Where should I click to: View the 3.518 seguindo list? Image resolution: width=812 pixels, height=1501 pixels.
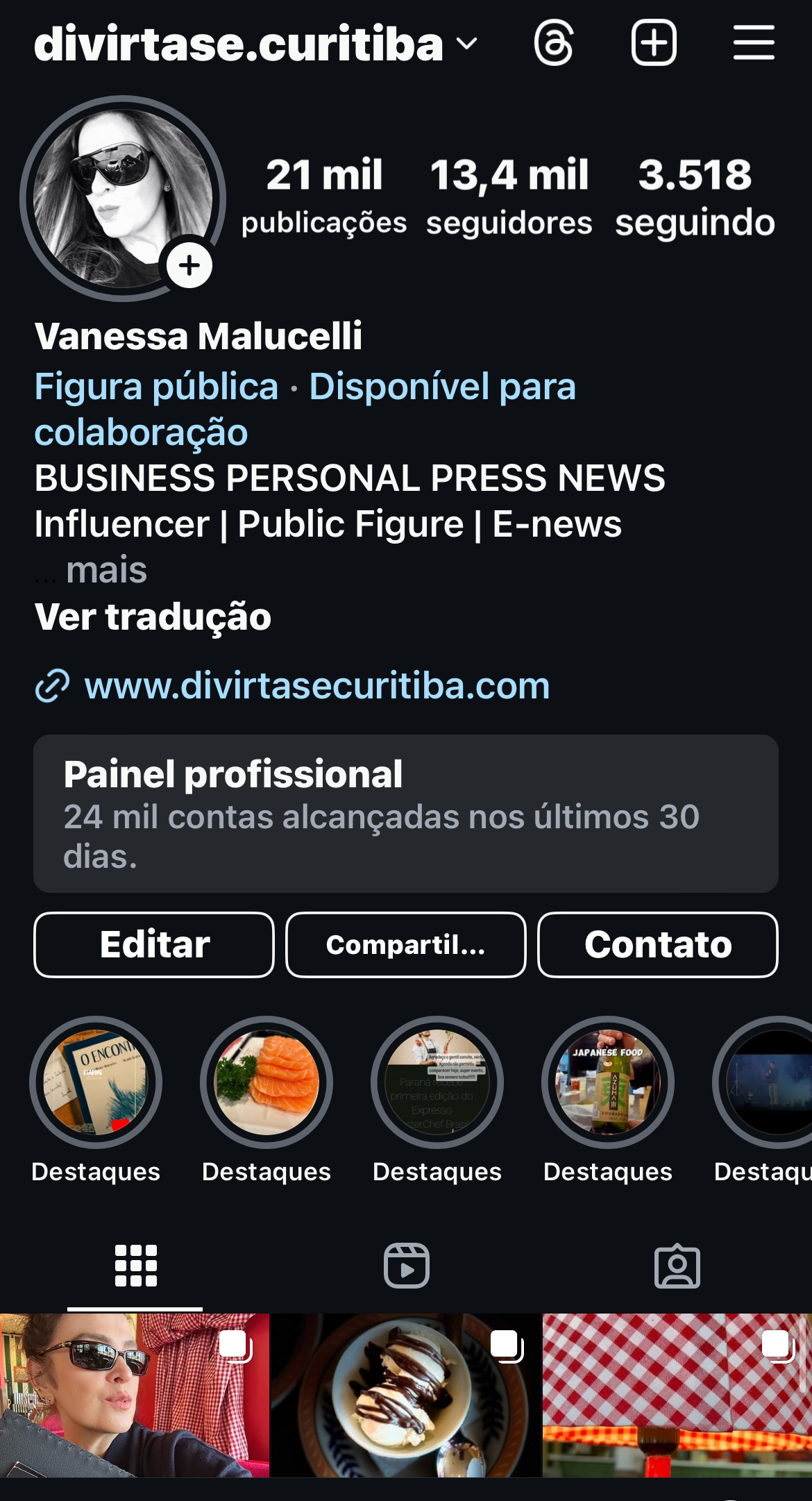pos(695,196)
